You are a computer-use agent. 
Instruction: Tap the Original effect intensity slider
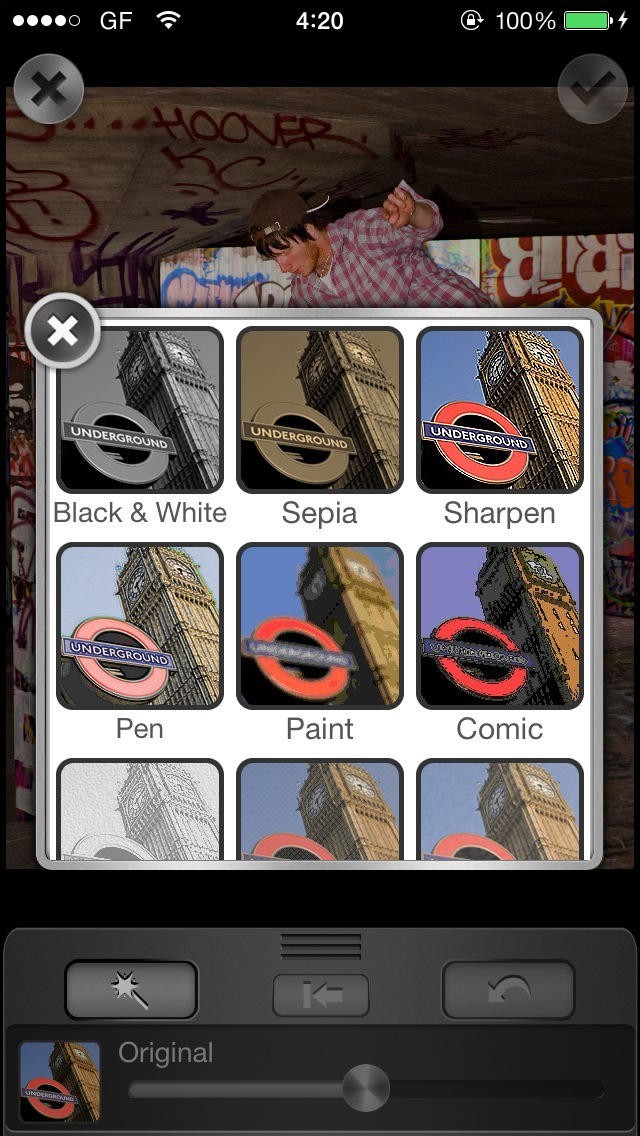coord(366,1088)
